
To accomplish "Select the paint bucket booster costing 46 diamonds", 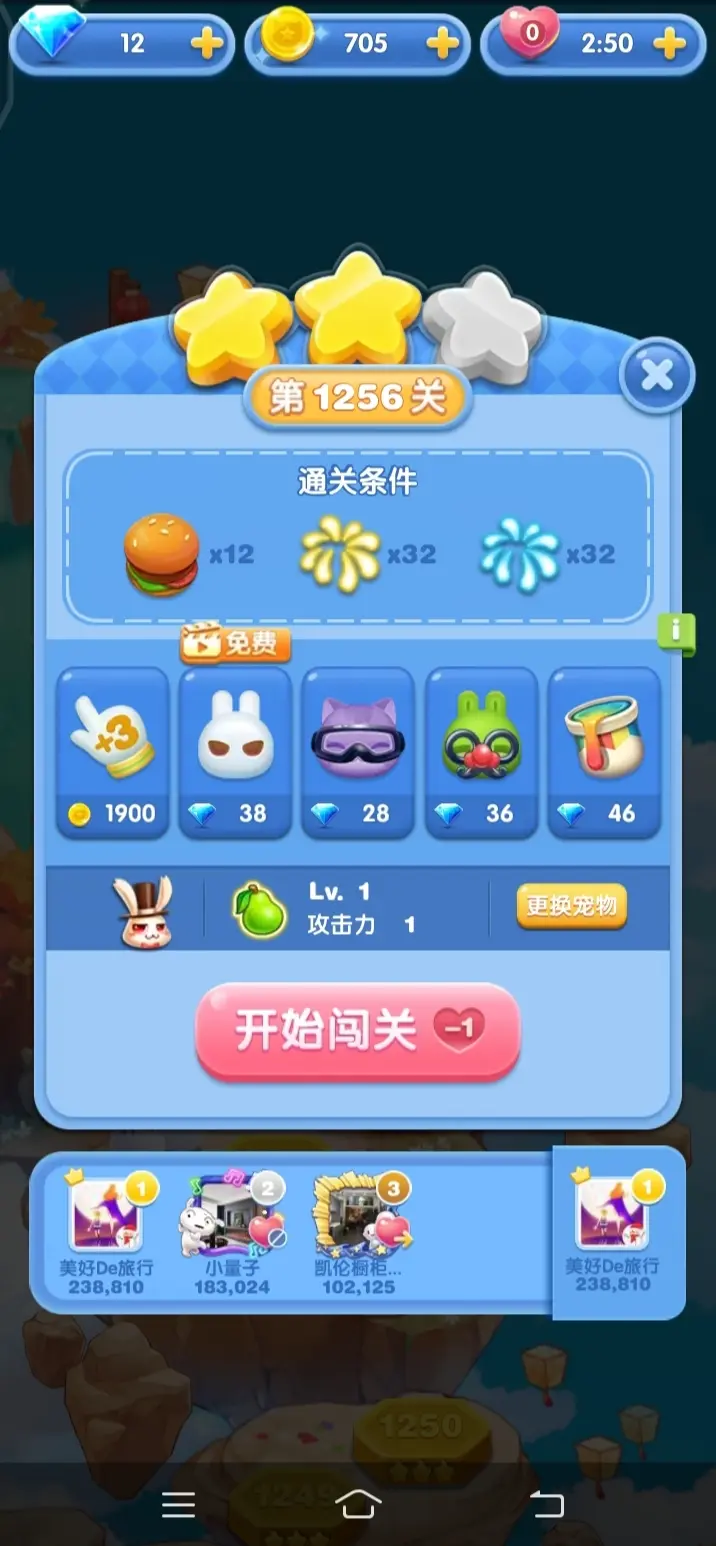I will (604, 752).
